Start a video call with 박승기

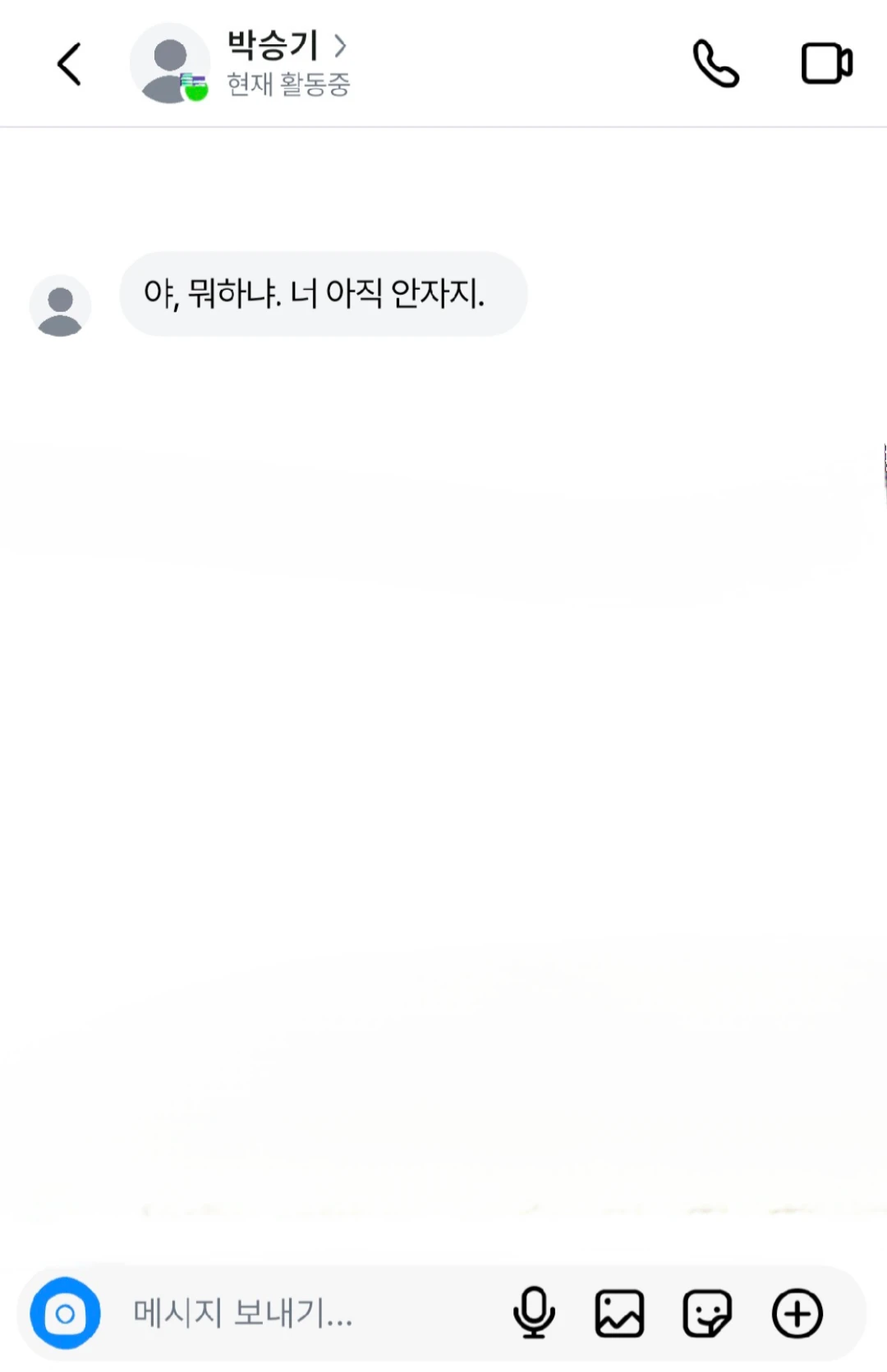tap(826, 64)
